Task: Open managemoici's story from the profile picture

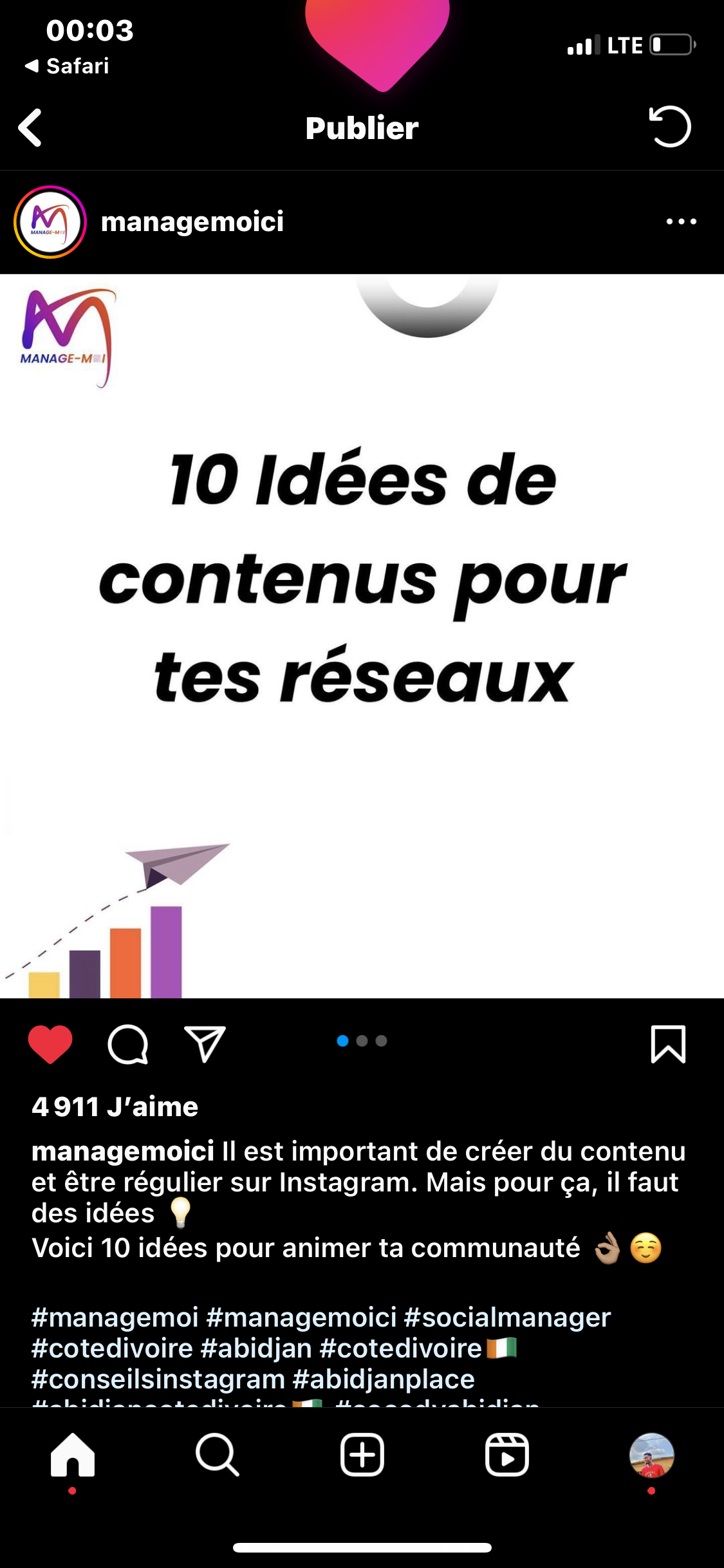Action: click(50, 222)
